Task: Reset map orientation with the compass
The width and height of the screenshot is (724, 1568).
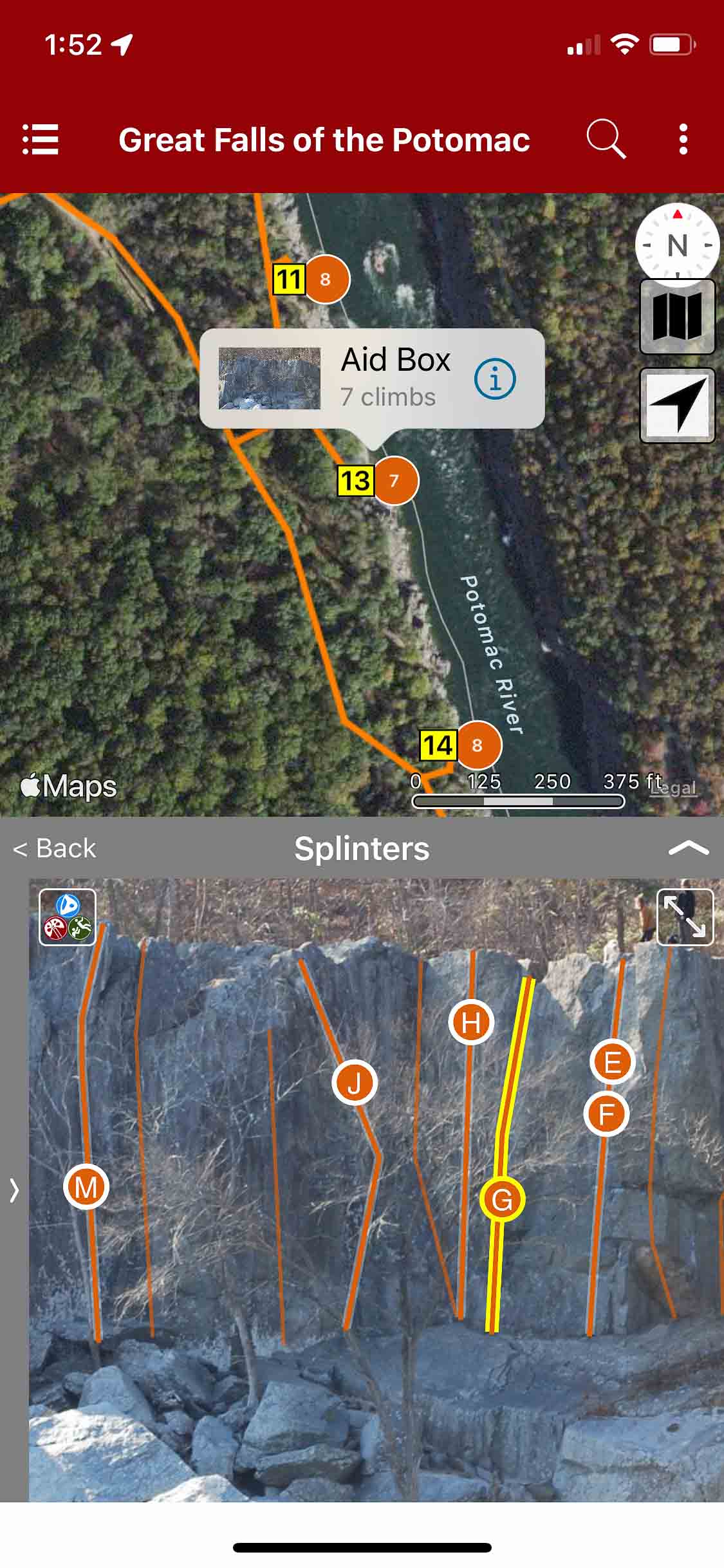Action: coord(677,245)
